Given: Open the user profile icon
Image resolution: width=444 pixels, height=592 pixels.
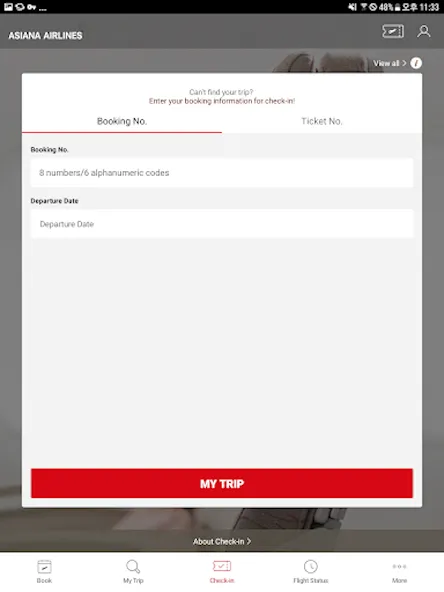Looking at the screenshot, I should click(x=424, y=31).
